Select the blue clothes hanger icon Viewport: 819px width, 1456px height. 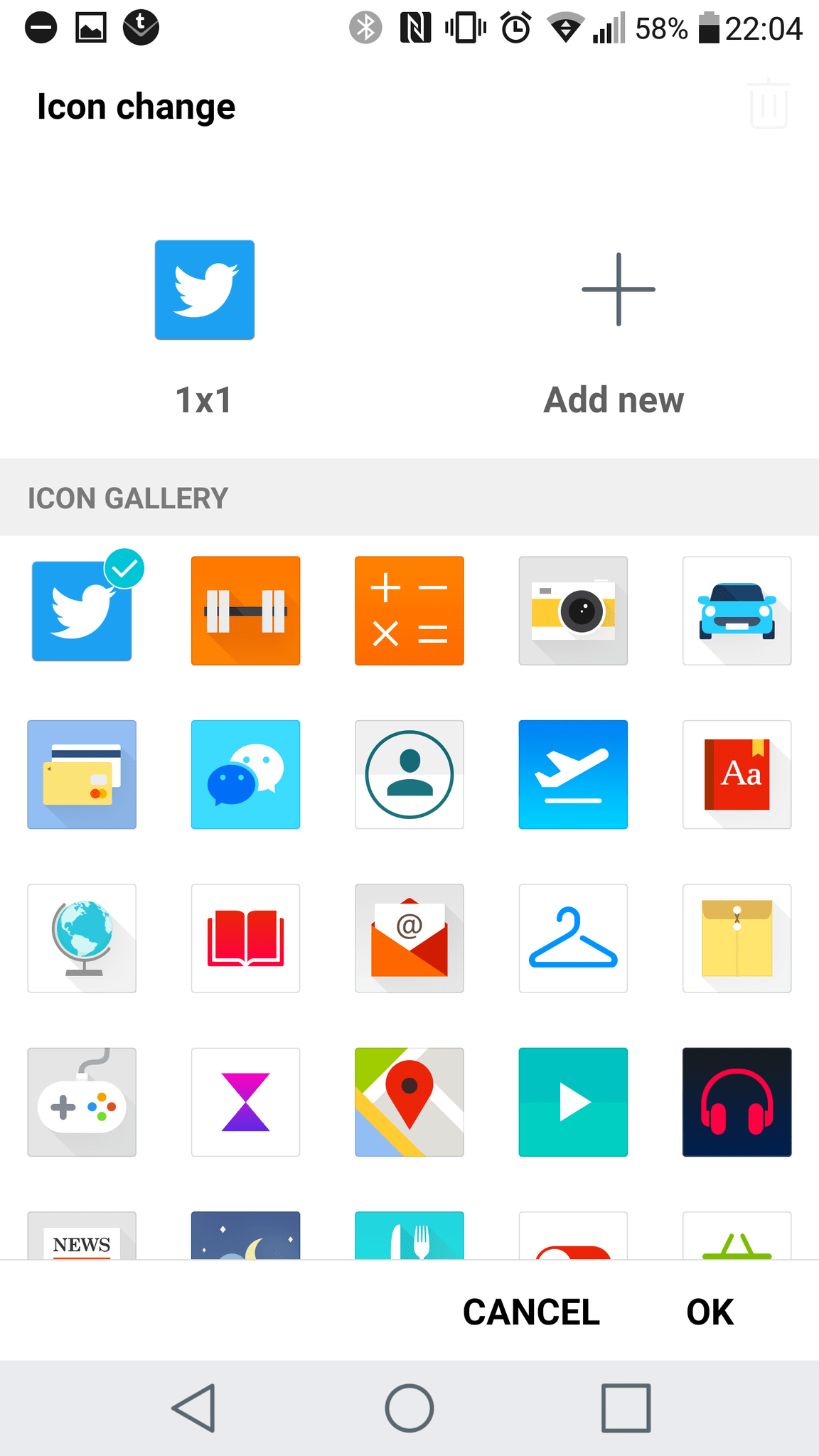click(573, 938)
